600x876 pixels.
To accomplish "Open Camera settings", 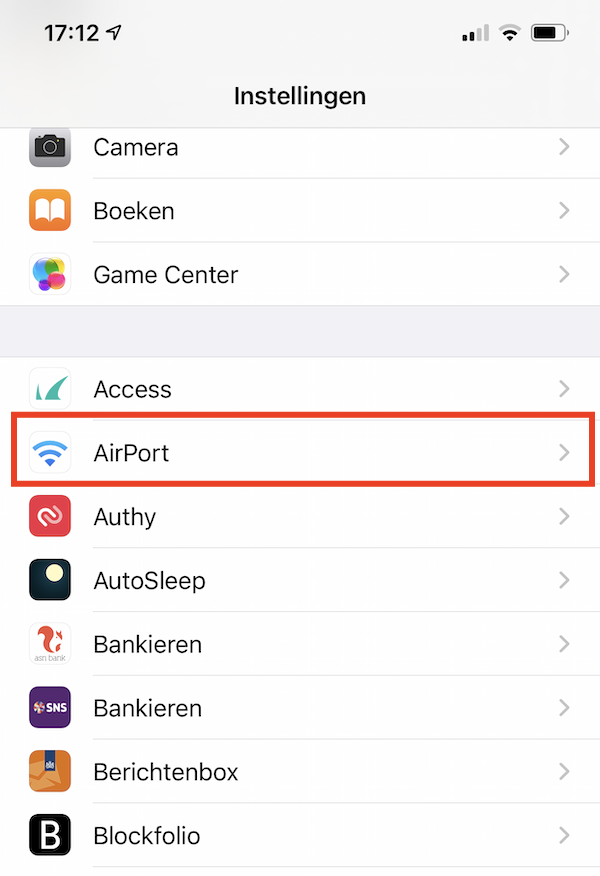I will 300,148.
